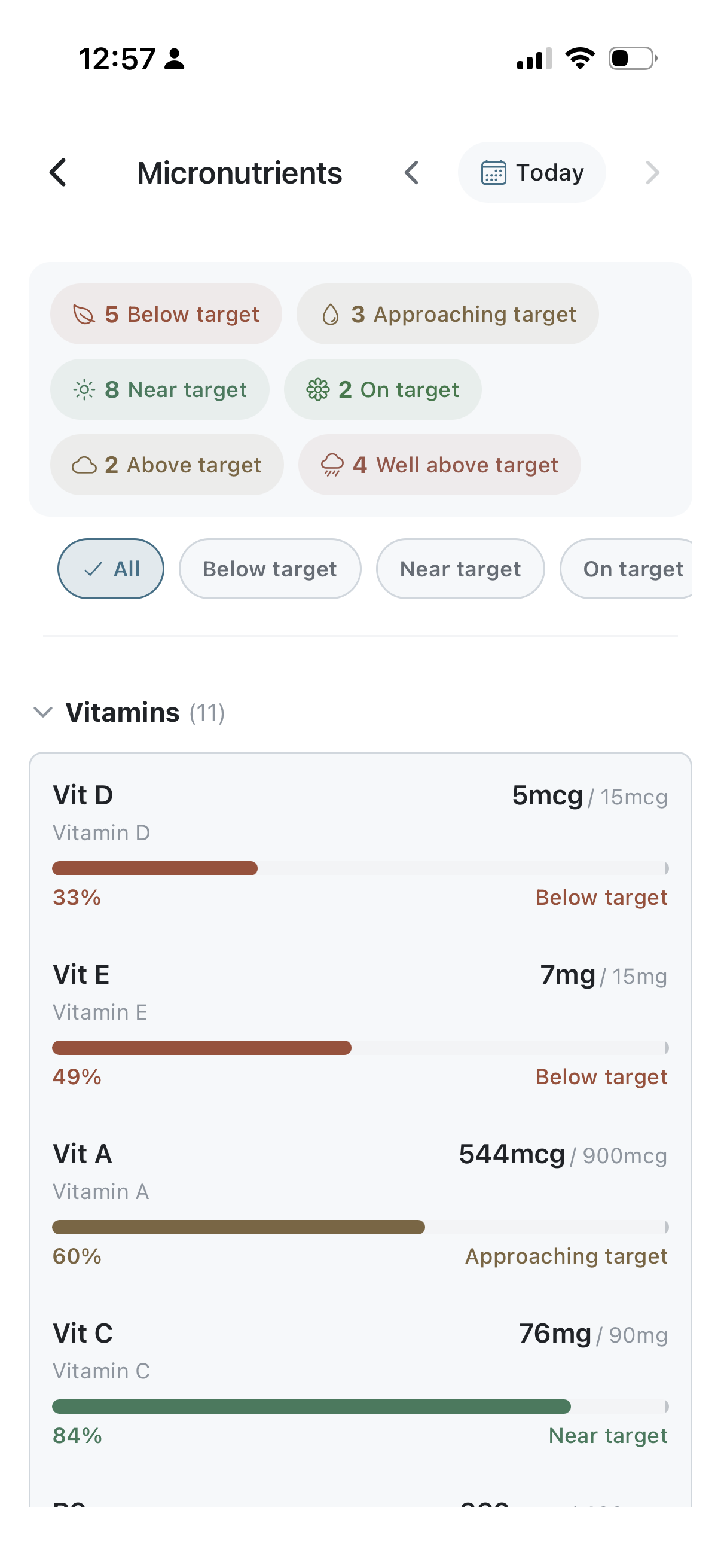Open the calendar icon in the Today button
This screenshot has height=1568, width=721.
tap(493, 172)
